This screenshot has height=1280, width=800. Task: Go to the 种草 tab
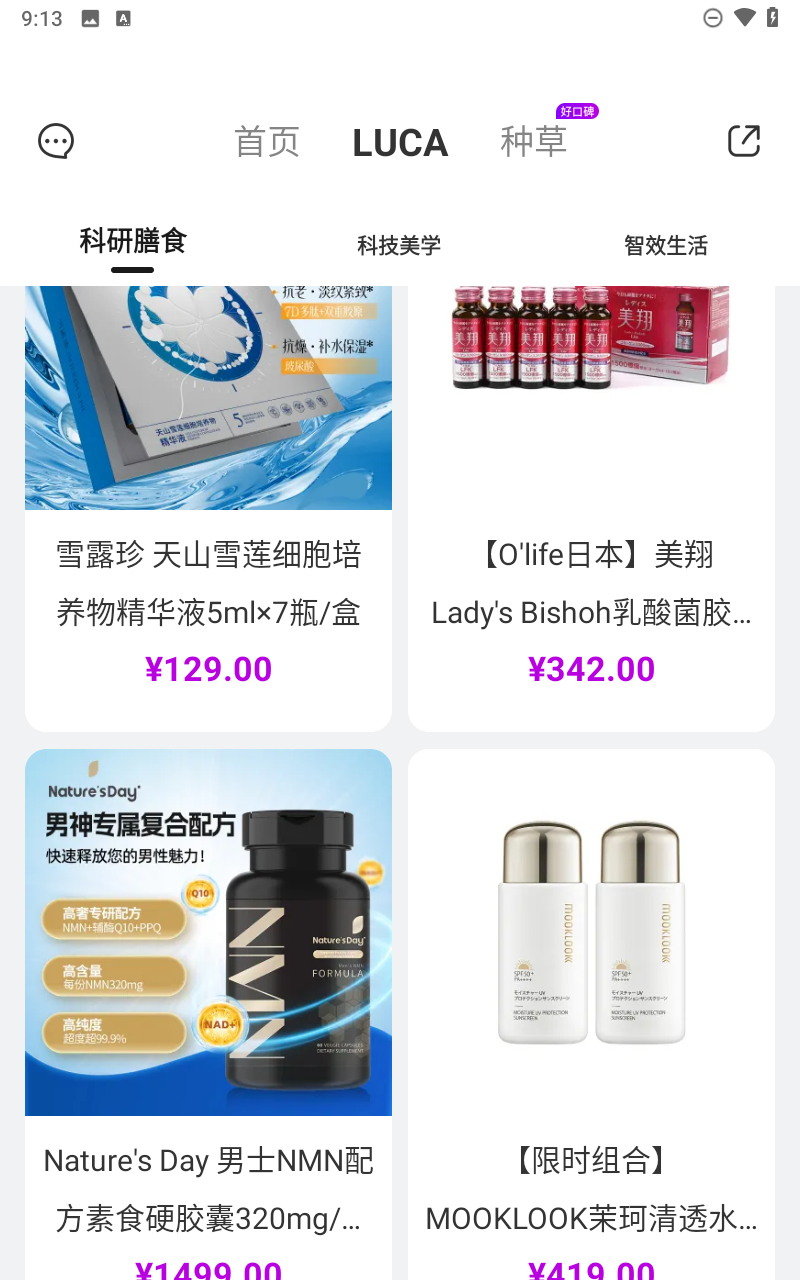pyautogui.click(x=534, y=142)
